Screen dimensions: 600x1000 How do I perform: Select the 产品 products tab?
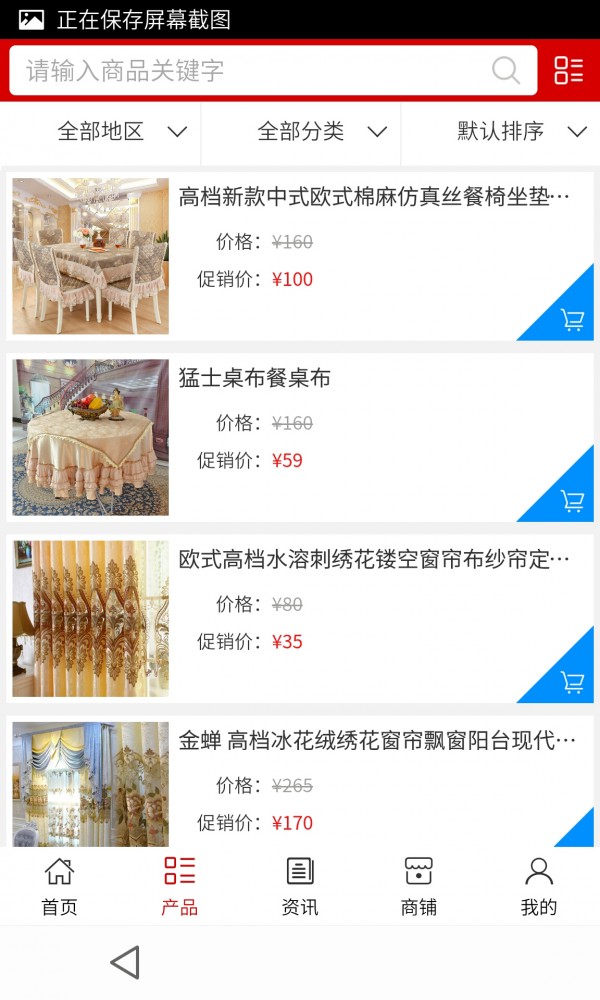[180, 886]
